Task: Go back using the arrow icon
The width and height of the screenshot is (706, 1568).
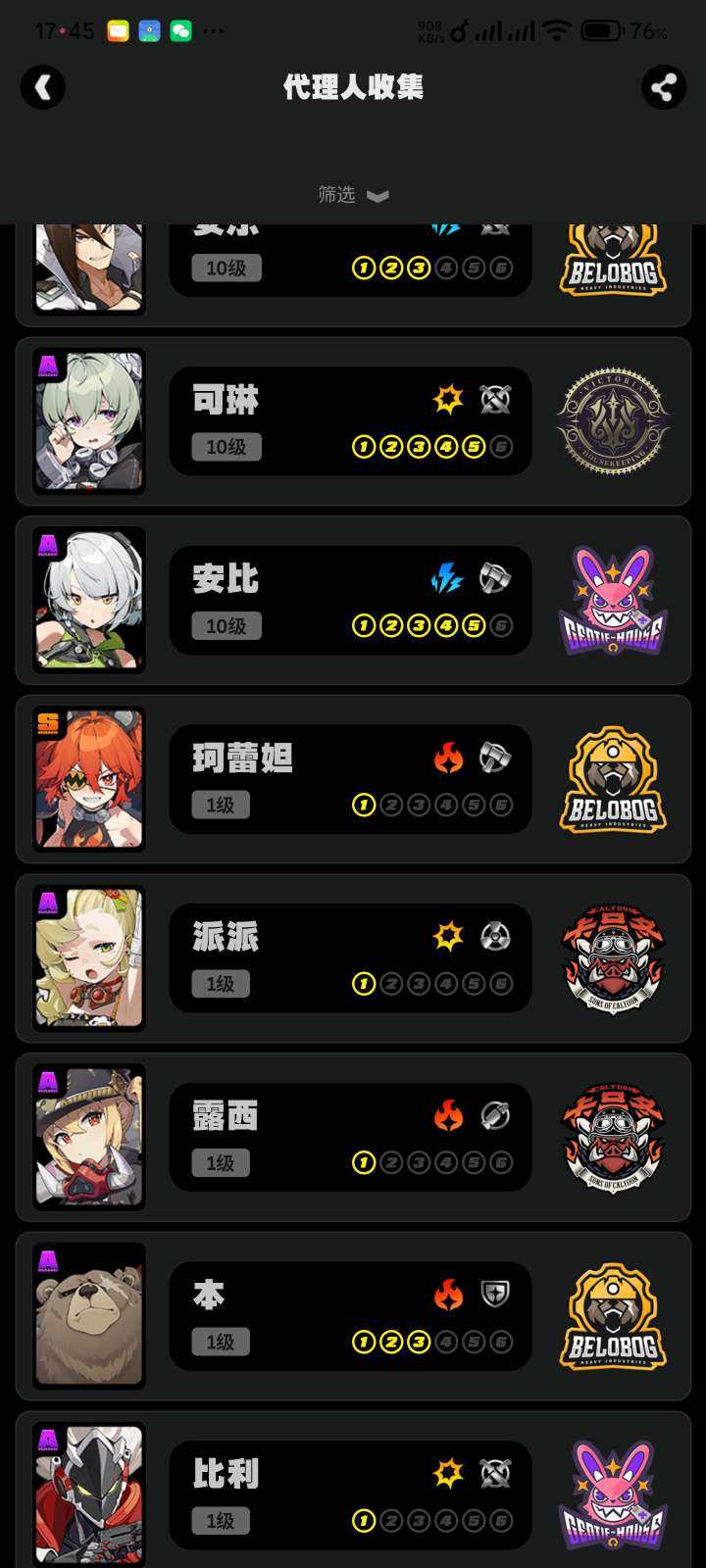Action: point(43,87)
